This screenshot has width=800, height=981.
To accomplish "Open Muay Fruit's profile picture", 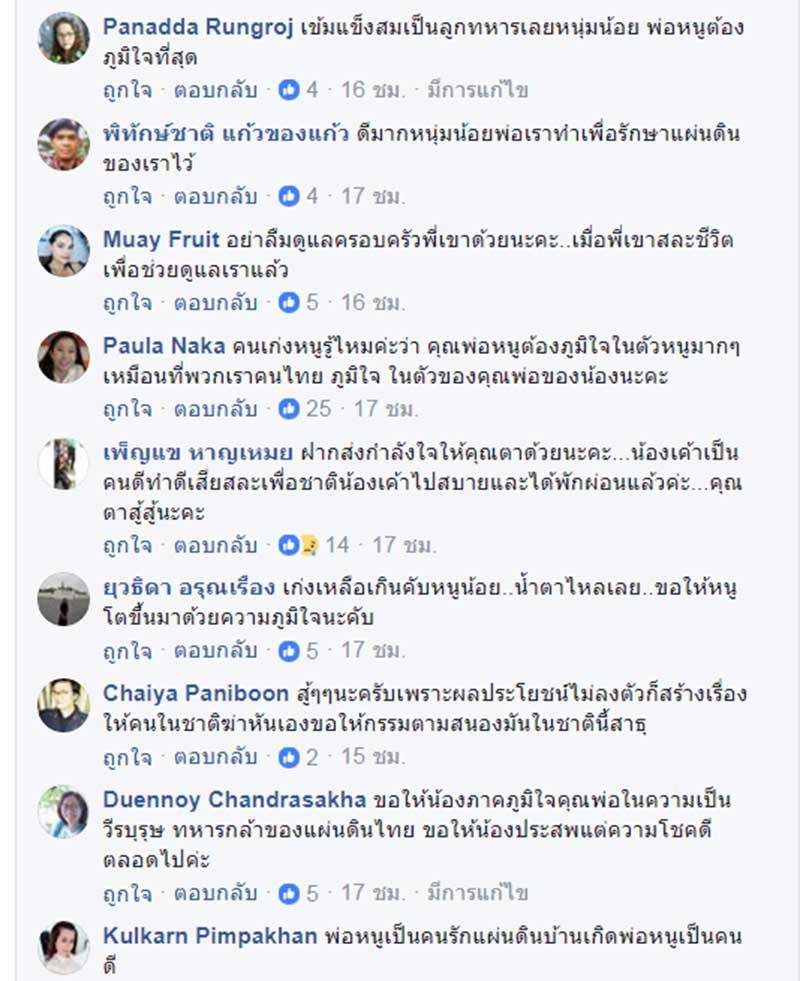I will (64, 250).
